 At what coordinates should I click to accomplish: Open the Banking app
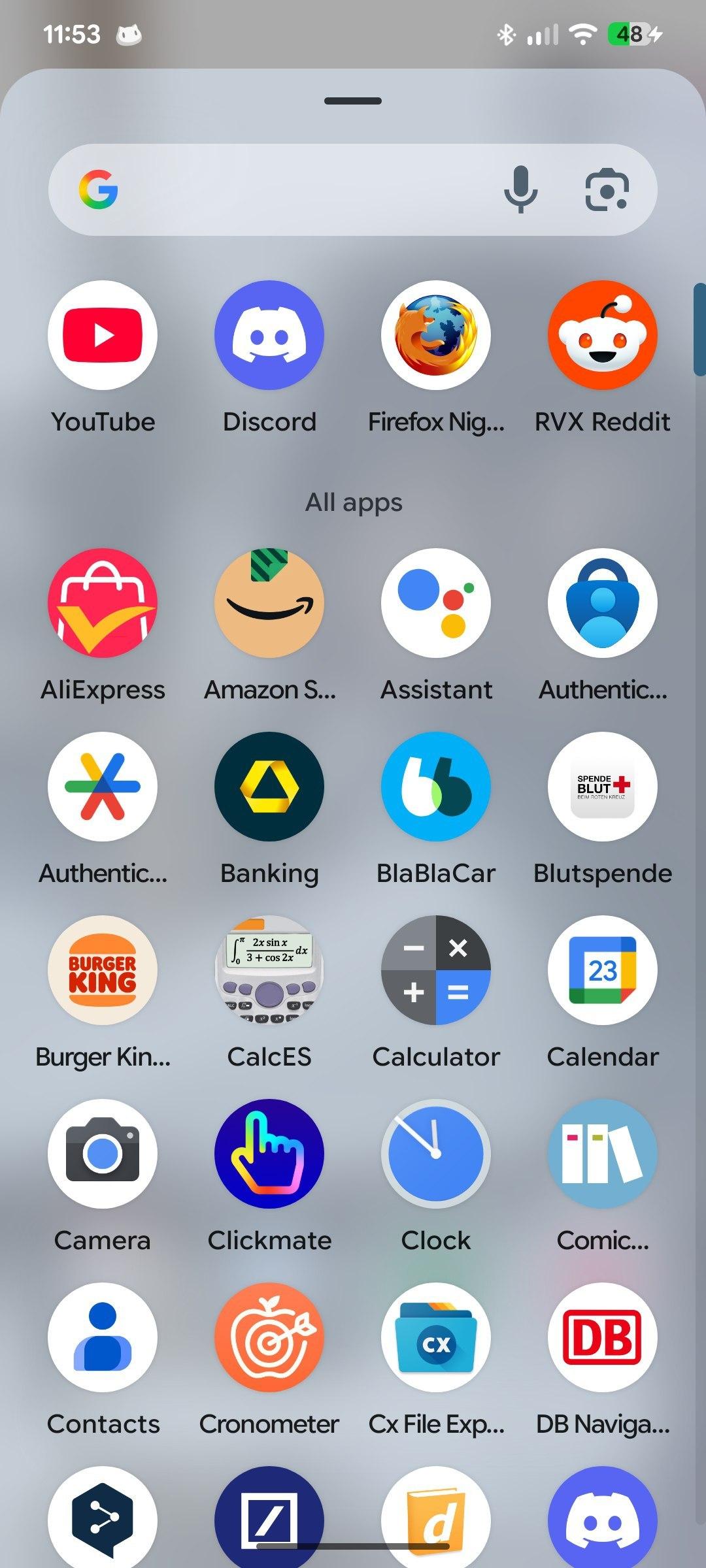point(269,787)
